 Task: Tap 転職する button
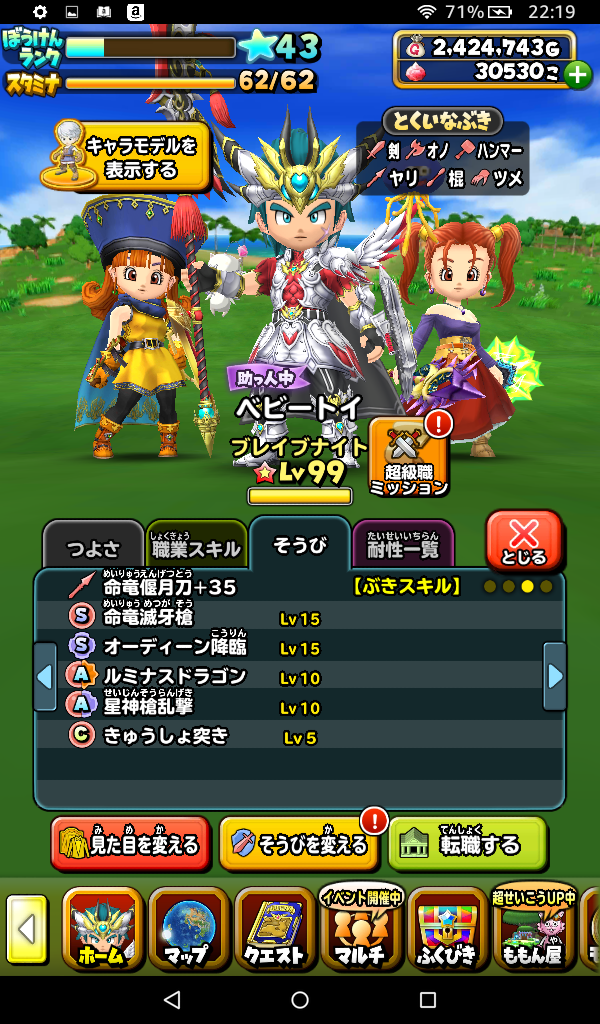(468, 845)
